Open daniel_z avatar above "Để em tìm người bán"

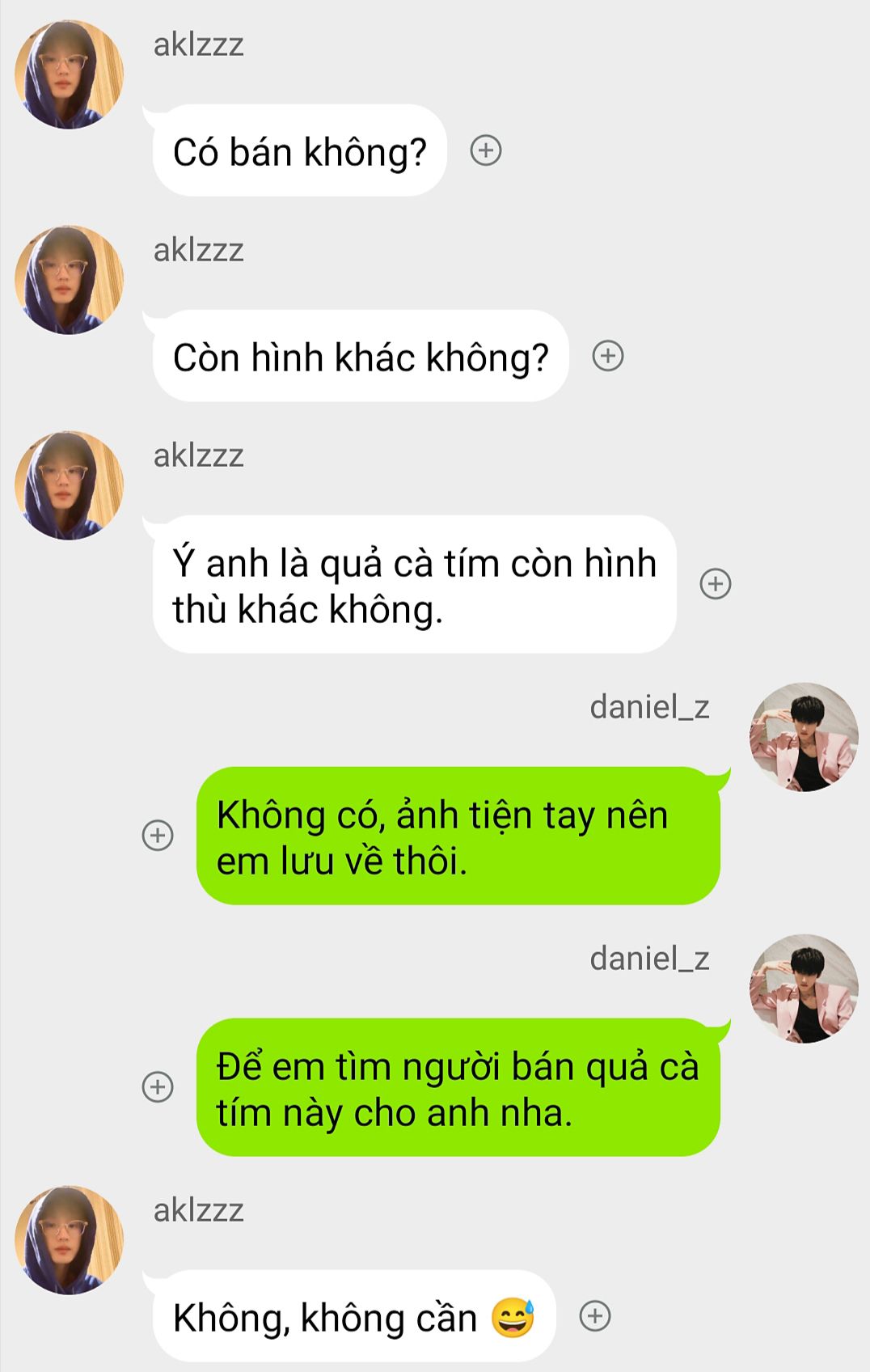(804, 989)
